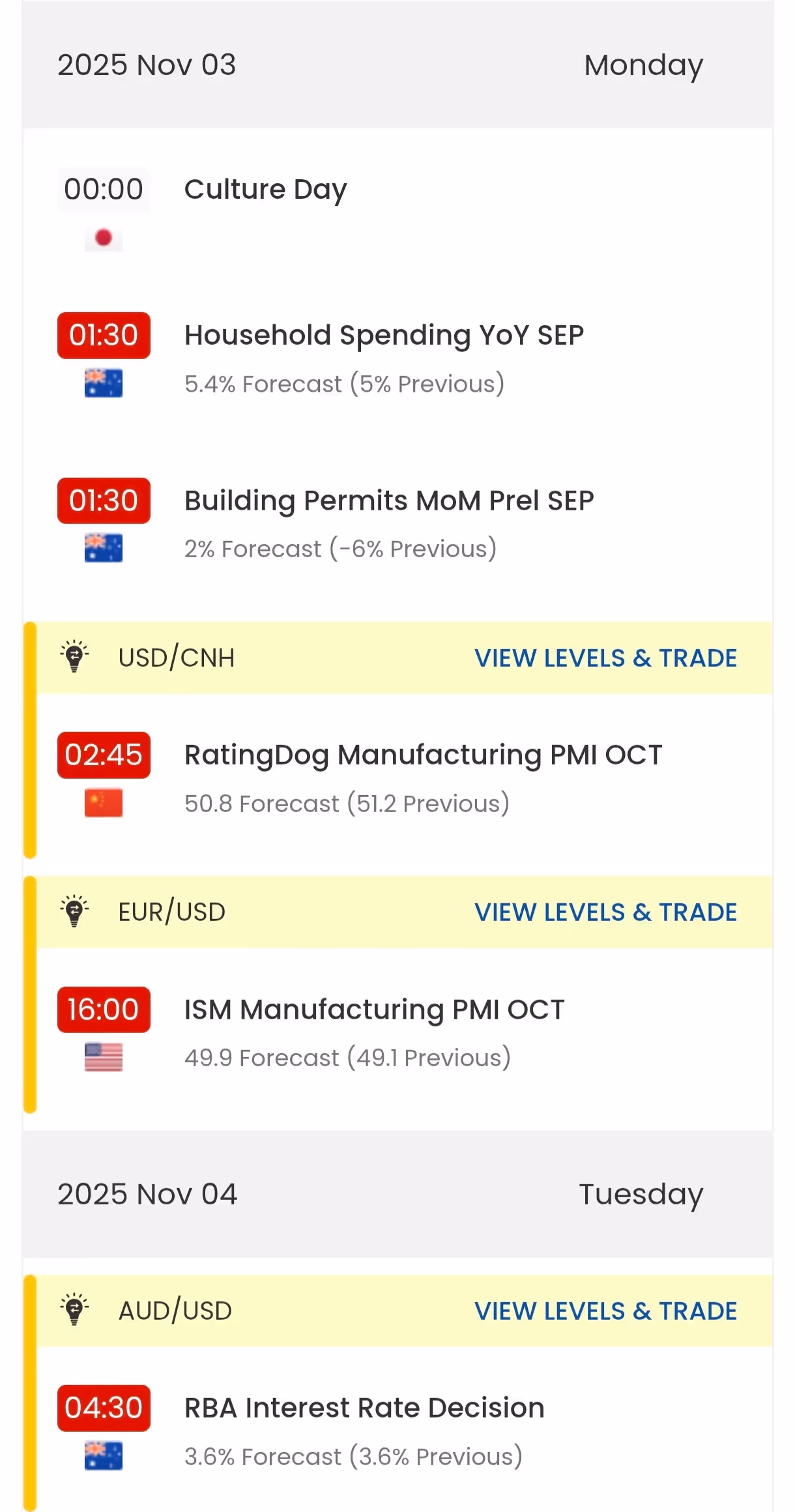This screenshot has width=795, height=1512.
Task: Show ISM Manufacturing PMI OCT details
Action: coord(374,1010)
